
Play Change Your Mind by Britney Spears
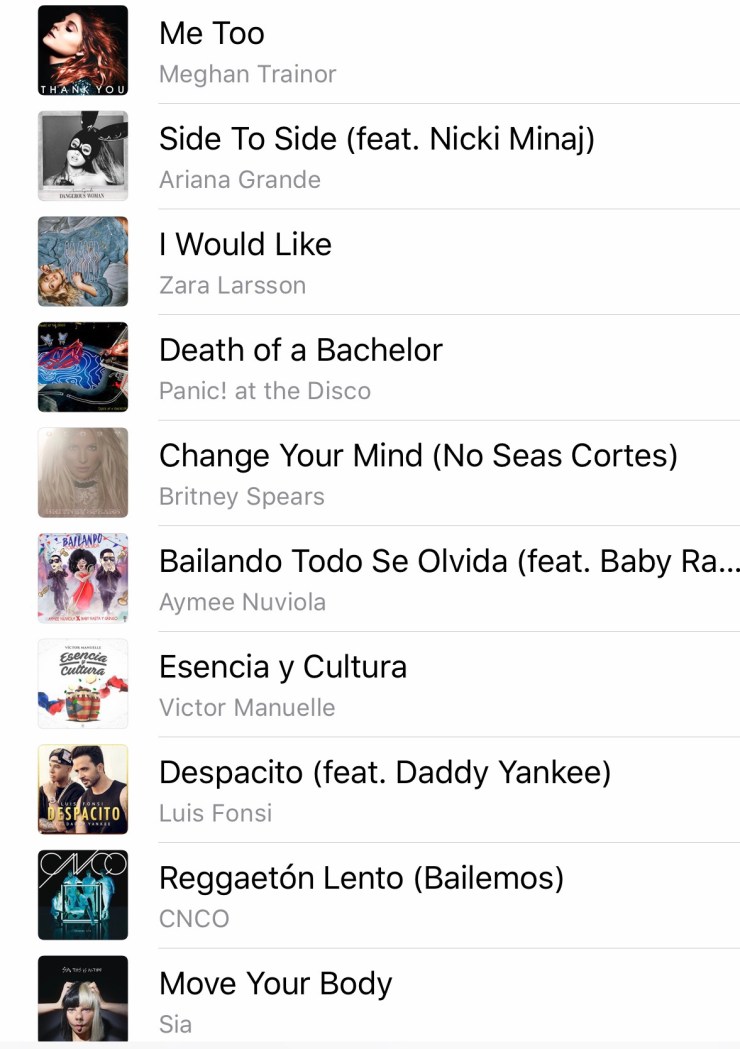click(x=418, y=456)
